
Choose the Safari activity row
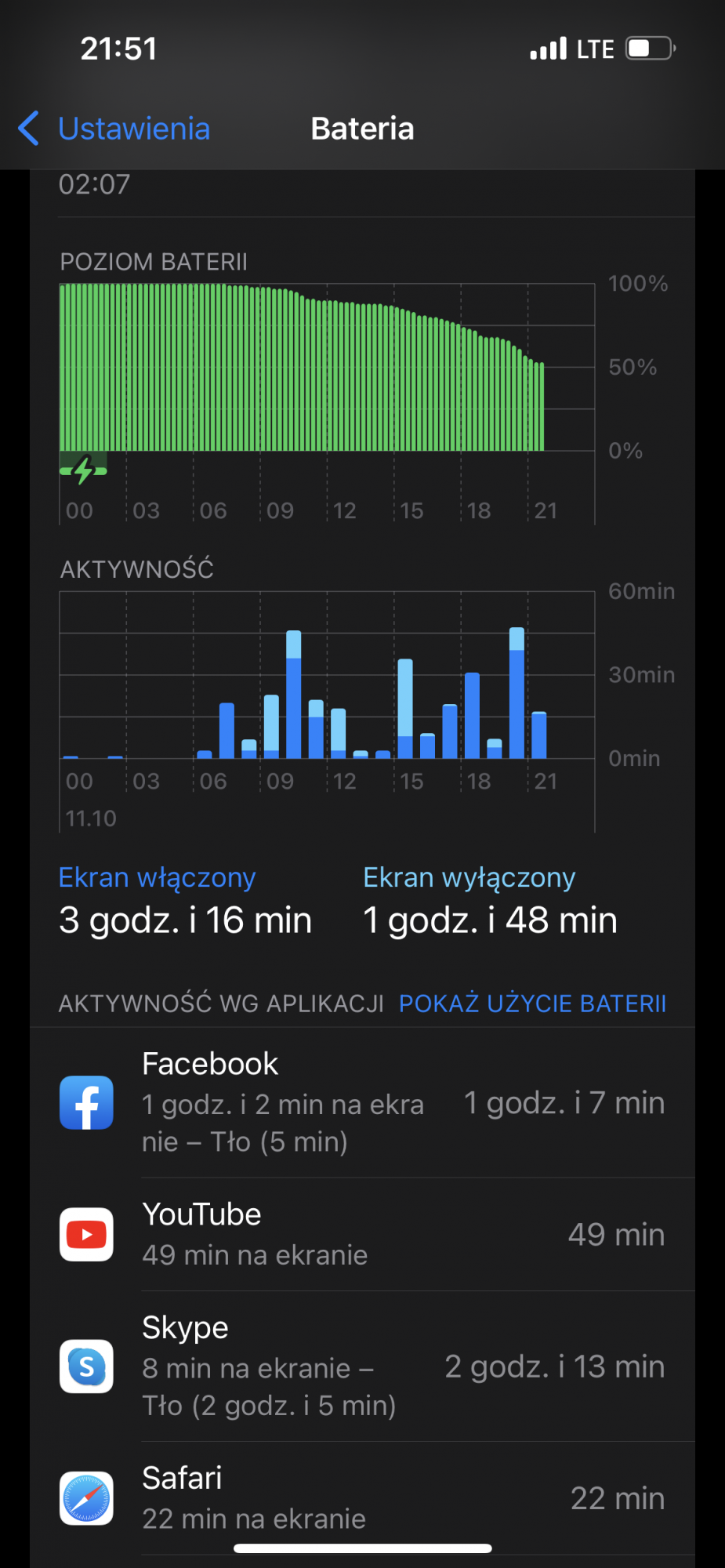(x=362, y=1497)
